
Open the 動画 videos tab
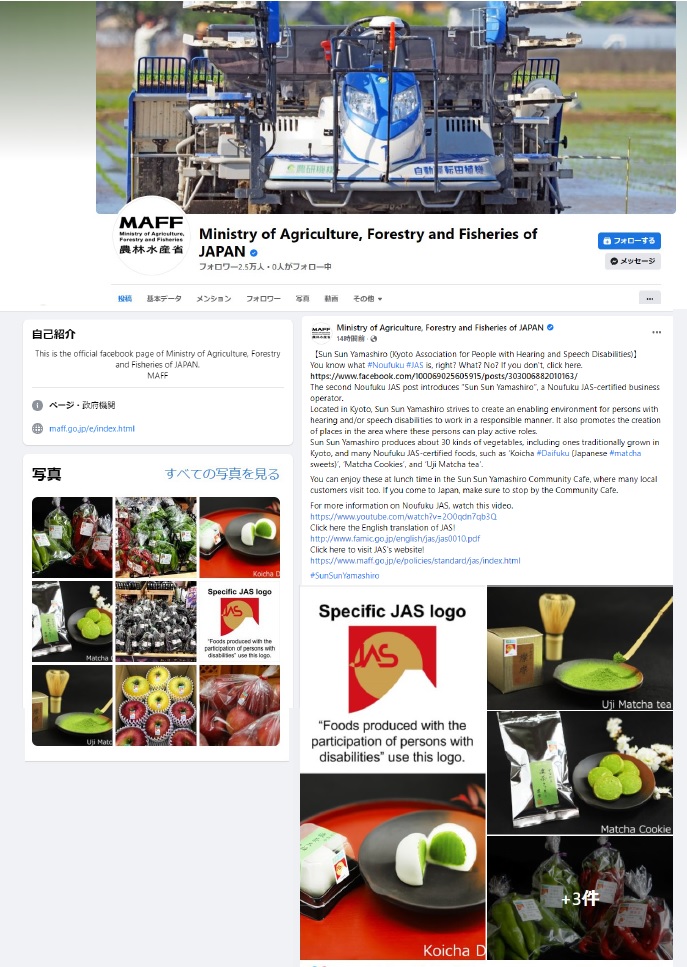tap(331, 298)
